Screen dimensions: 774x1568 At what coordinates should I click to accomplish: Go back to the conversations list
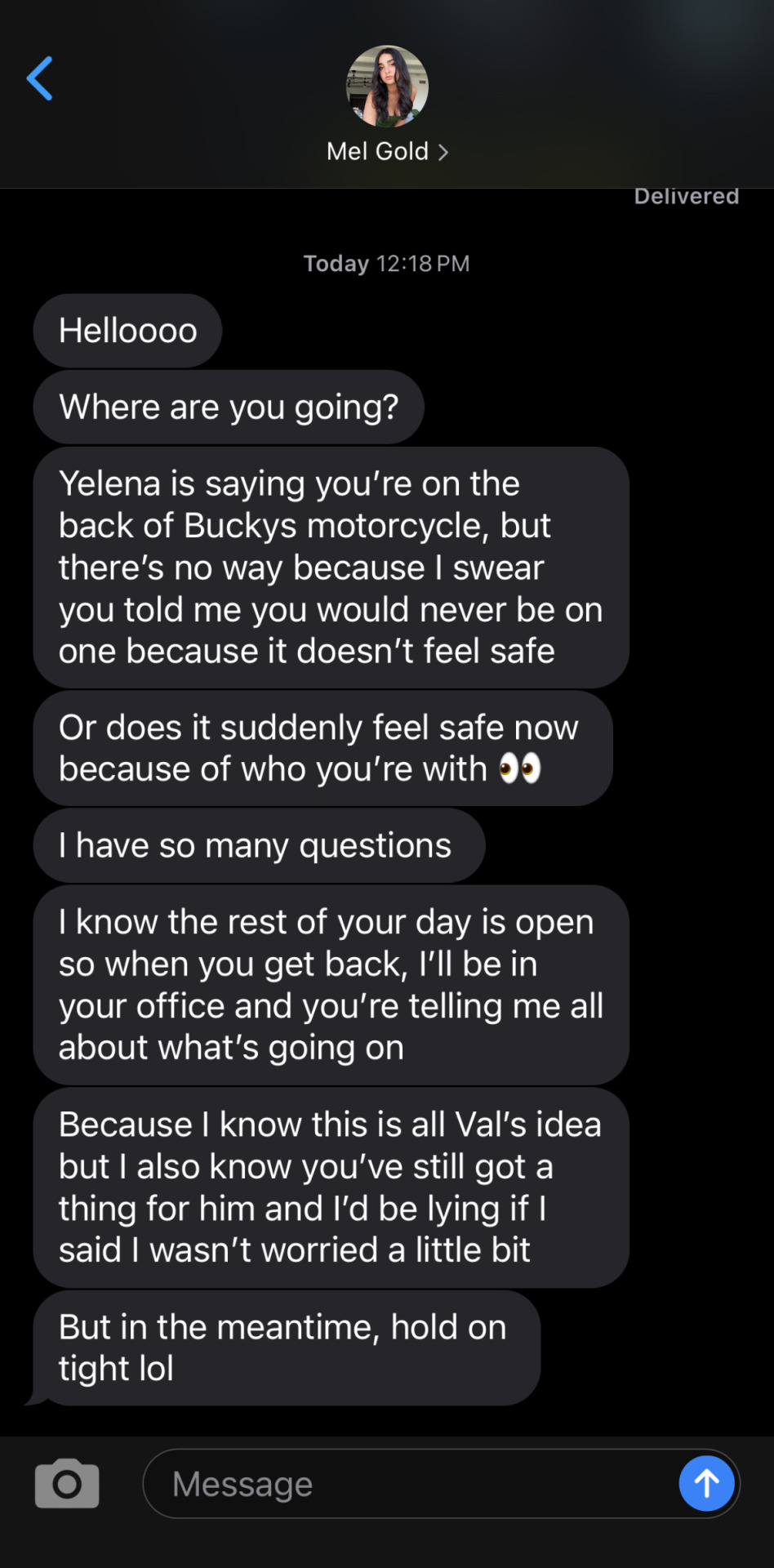39,78
